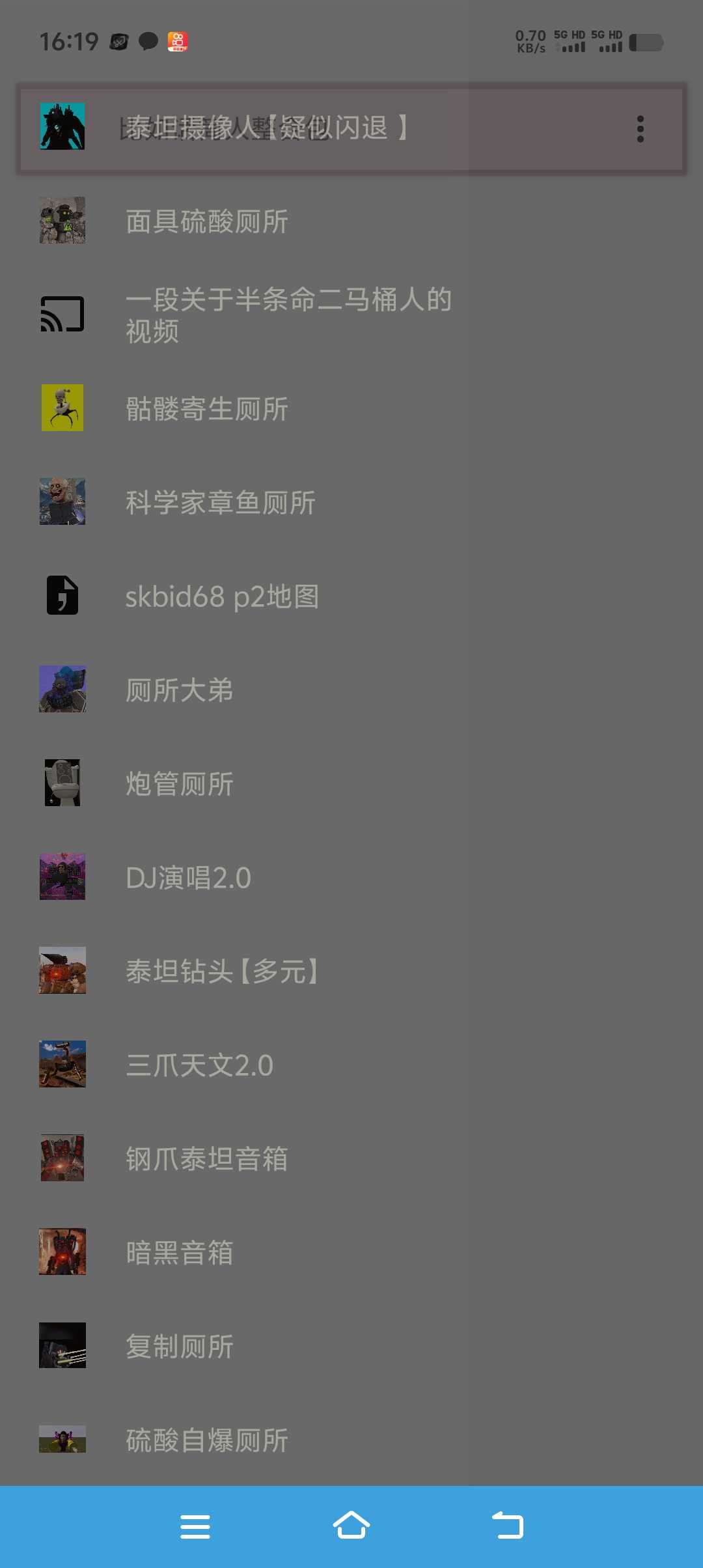
Task: Open 一段关于半条命二马桶人的视频
Action: coord(288,315)
